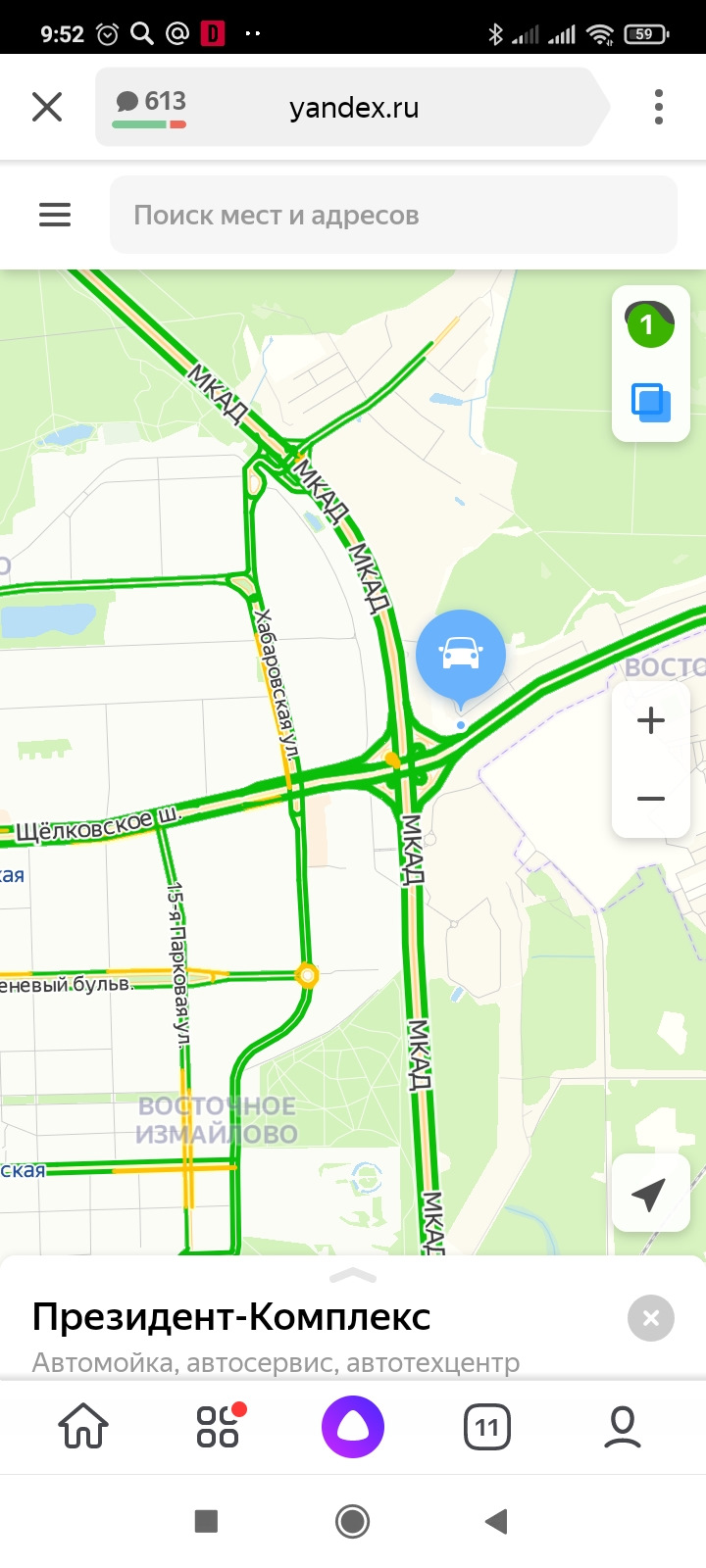The image size is (706, 1568).
Task: Open the hamburger side menu
Action: 55,215
